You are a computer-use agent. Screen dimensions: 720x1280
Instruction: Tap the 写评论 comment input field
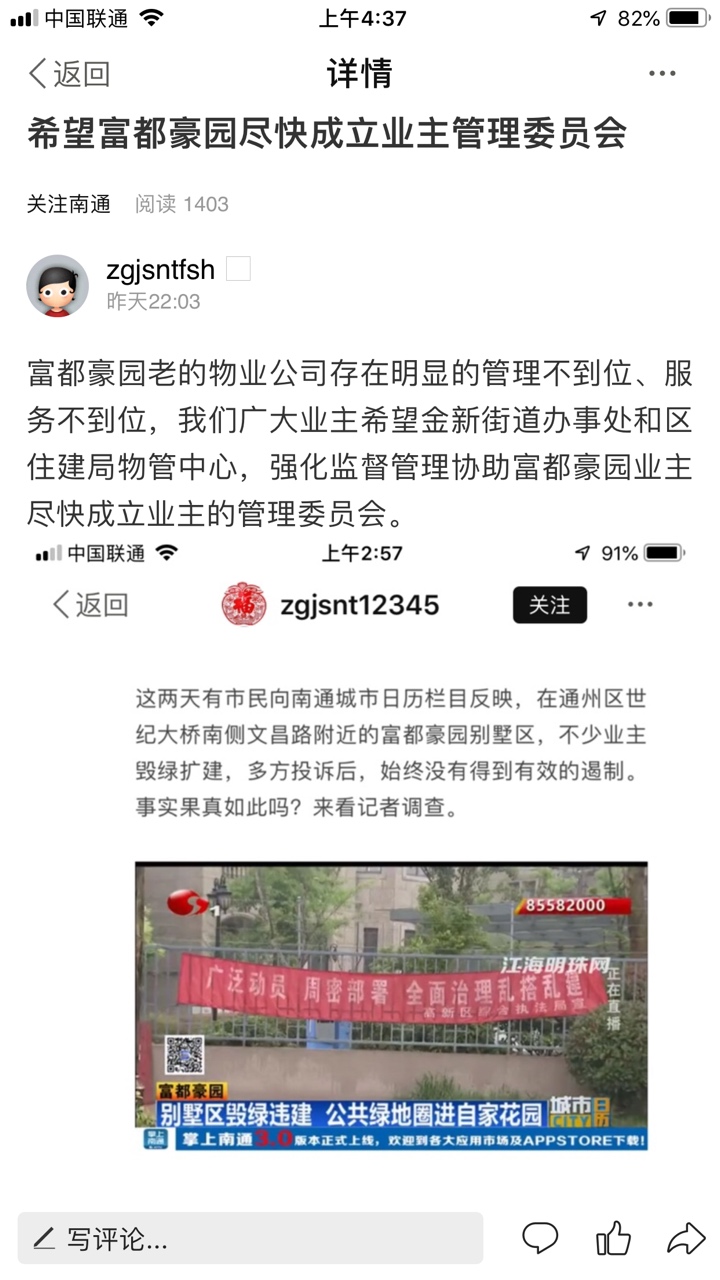[250, 1239]
